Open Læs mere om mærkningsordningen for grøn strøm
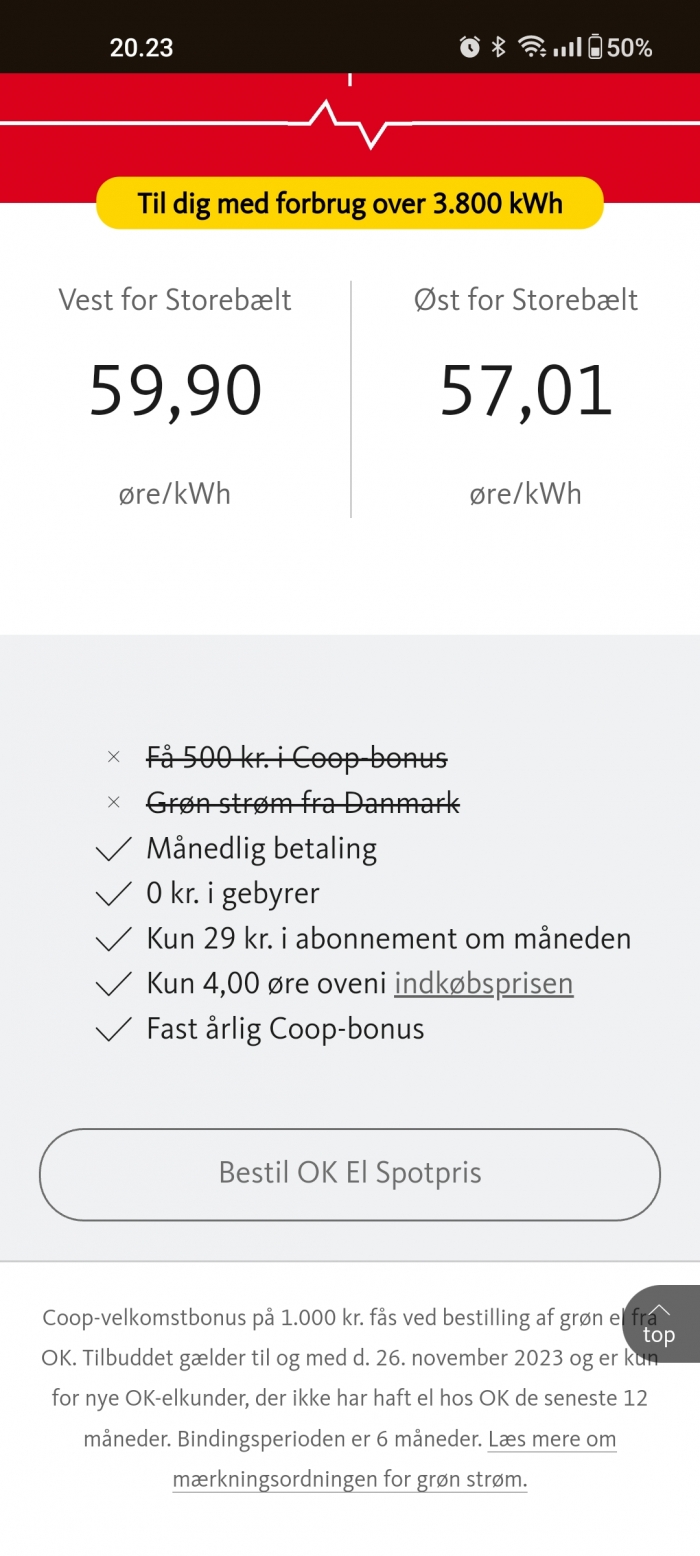700x1556 pixels. click(394, 1459)
